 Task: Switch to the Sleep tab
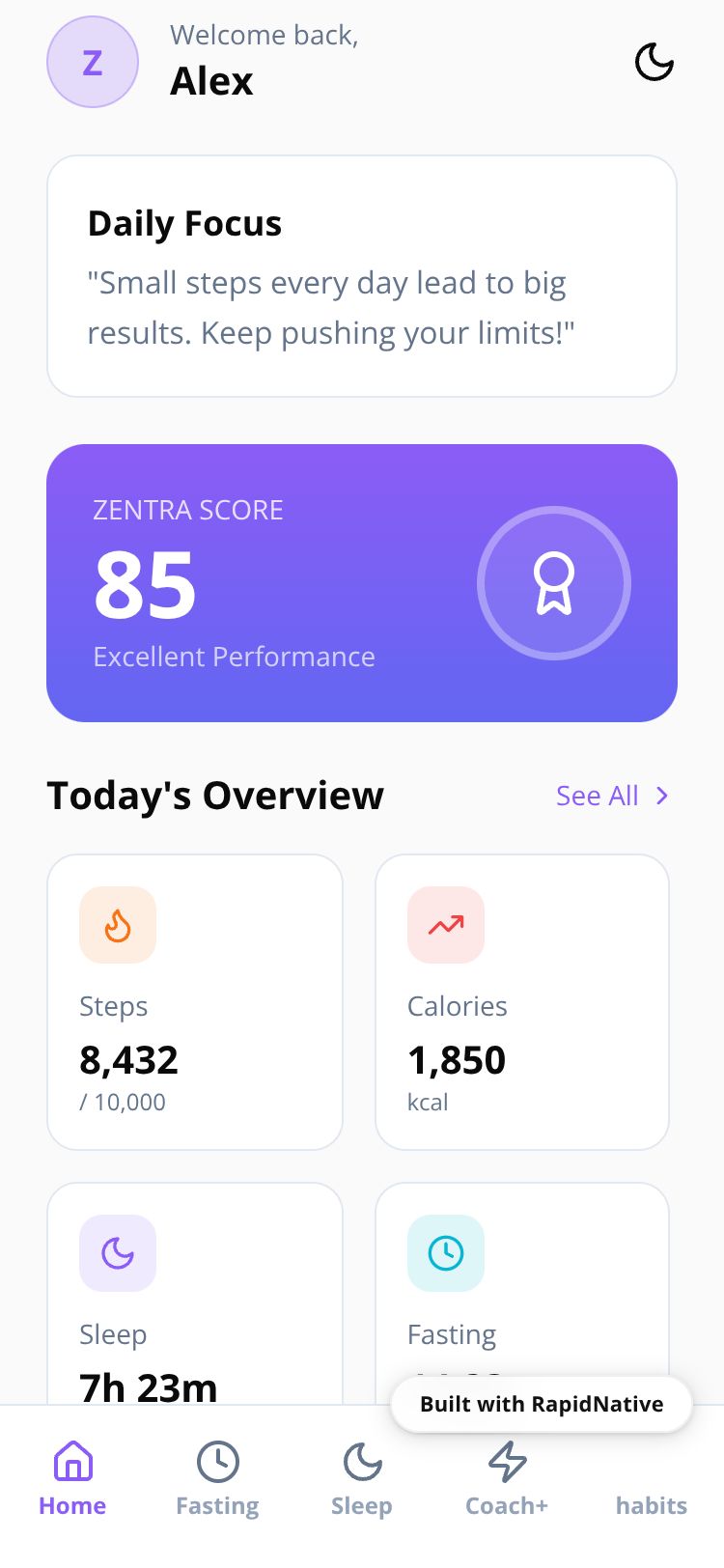362,1479
